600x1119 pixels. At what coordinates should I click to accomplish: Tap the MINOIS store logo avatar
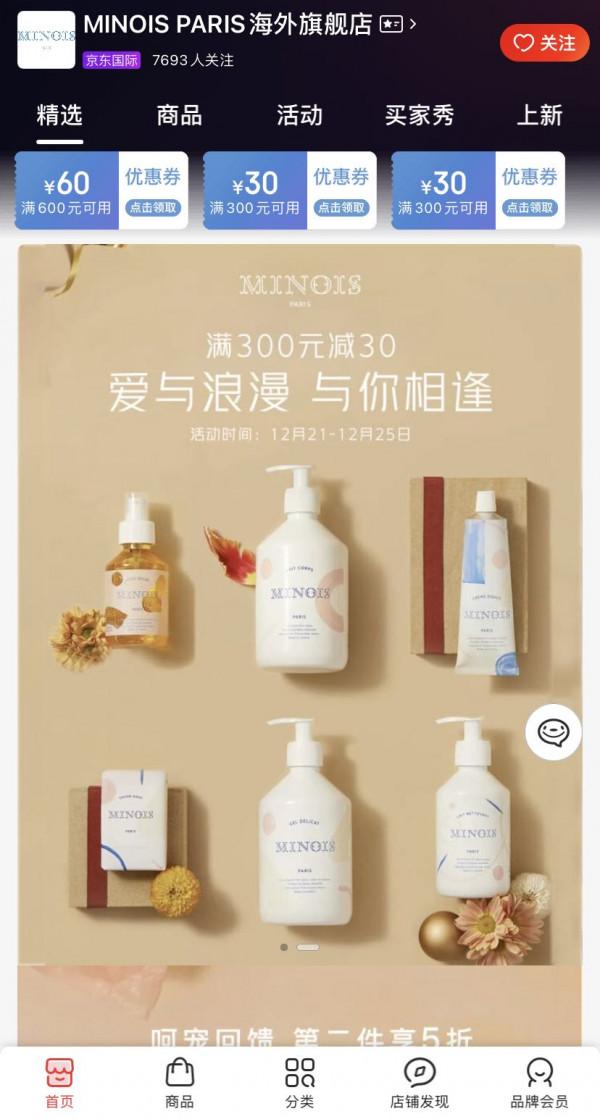click(x=46, y=40)
